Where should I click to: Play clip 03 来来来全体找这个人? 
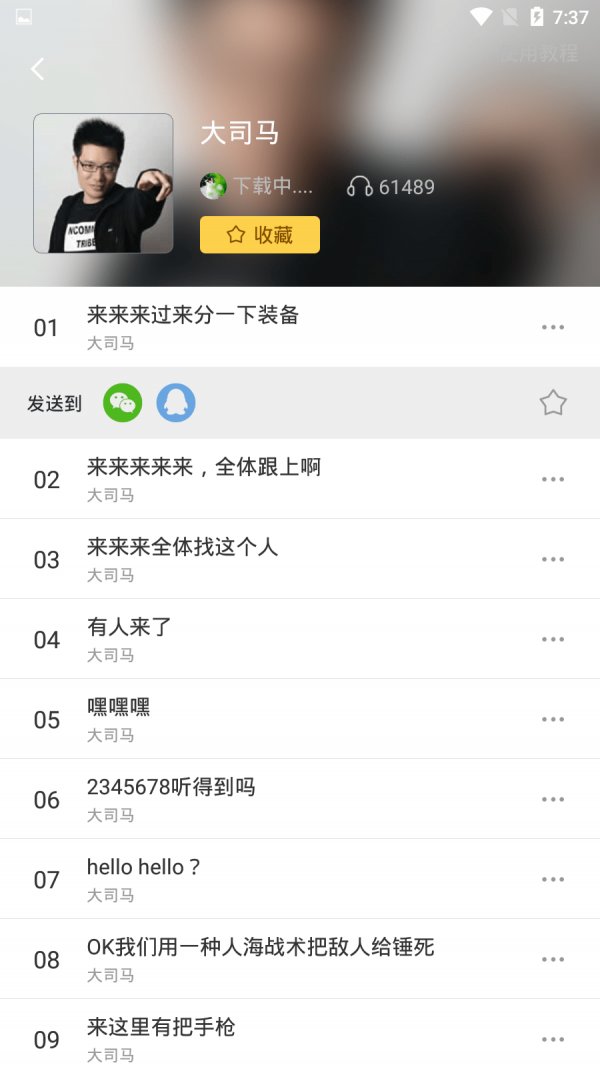point(183,547)
